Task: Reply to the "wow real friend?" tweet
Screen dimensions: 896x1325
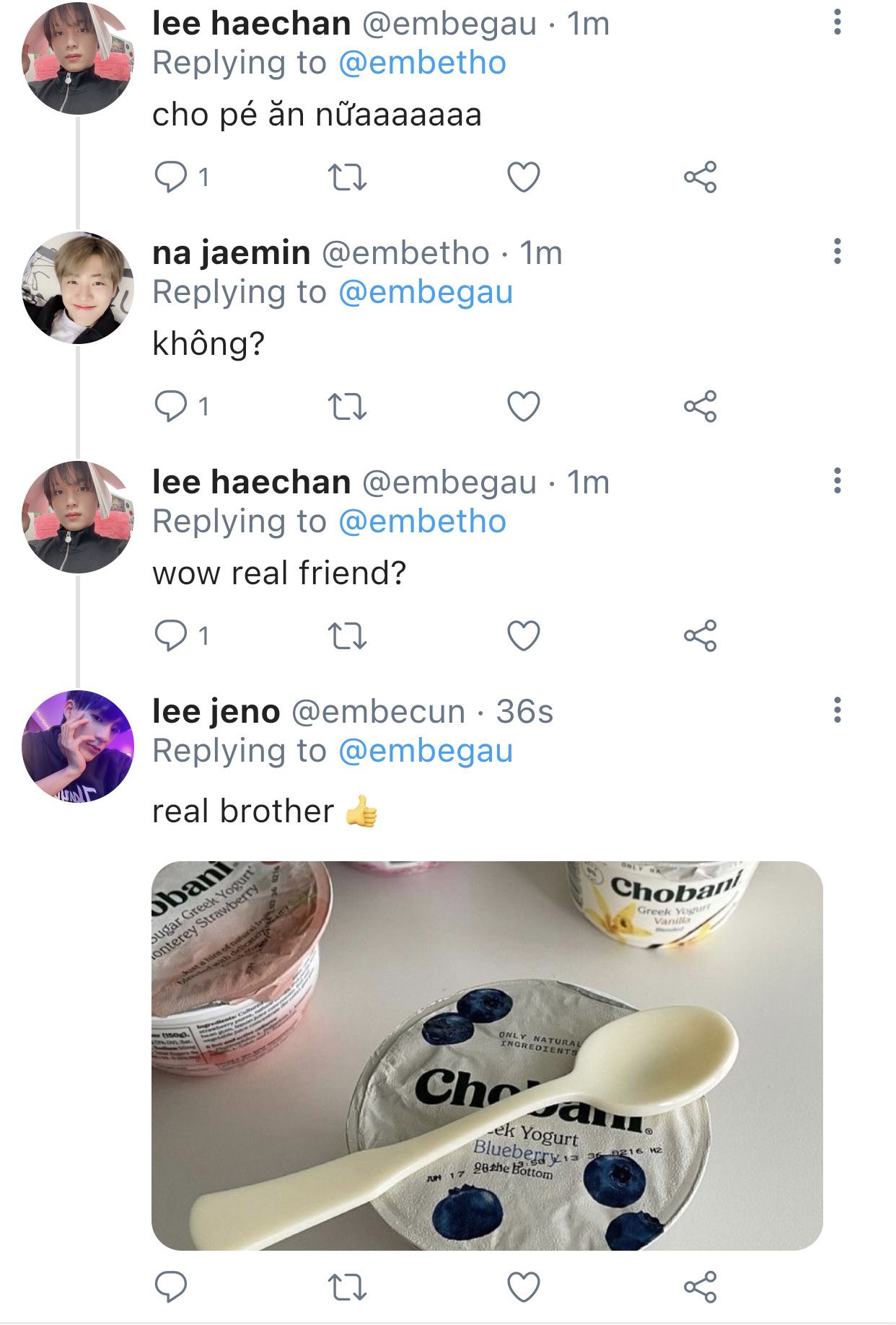Action: point(171,636)
